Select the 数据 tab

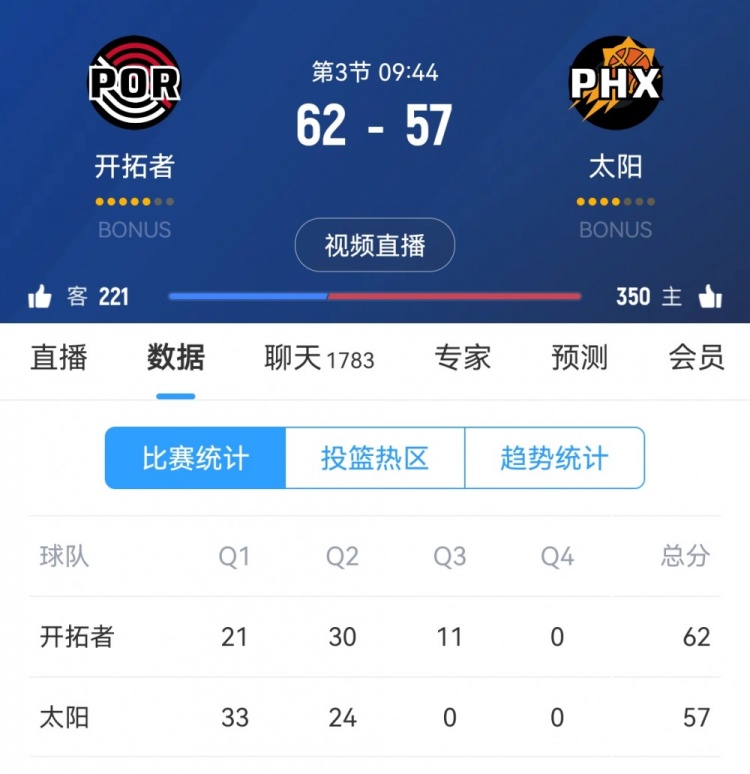pos(176,357)
